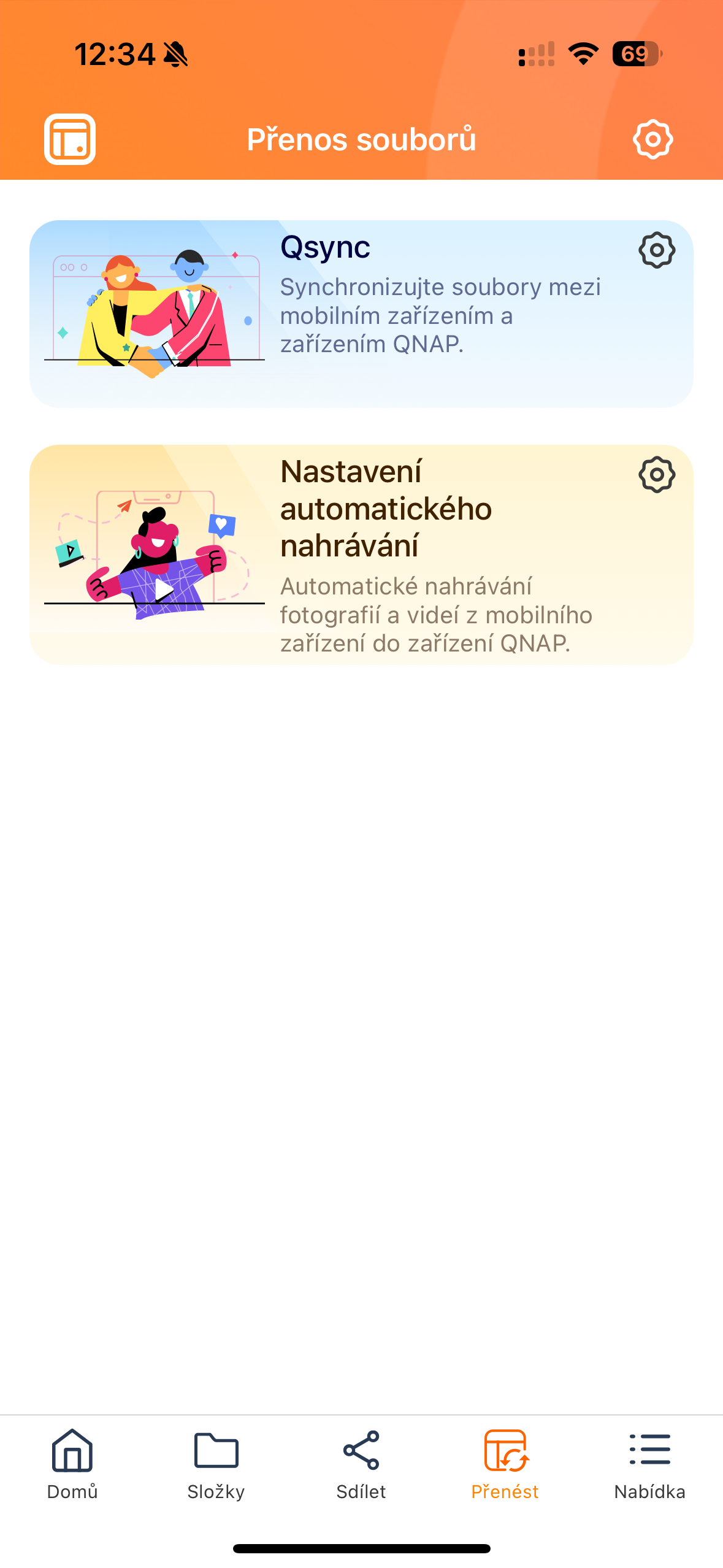The height and width of the screenshot is (1568, 723).
Task: Switch to the Domů tab
Action: tap(72, 1464)
